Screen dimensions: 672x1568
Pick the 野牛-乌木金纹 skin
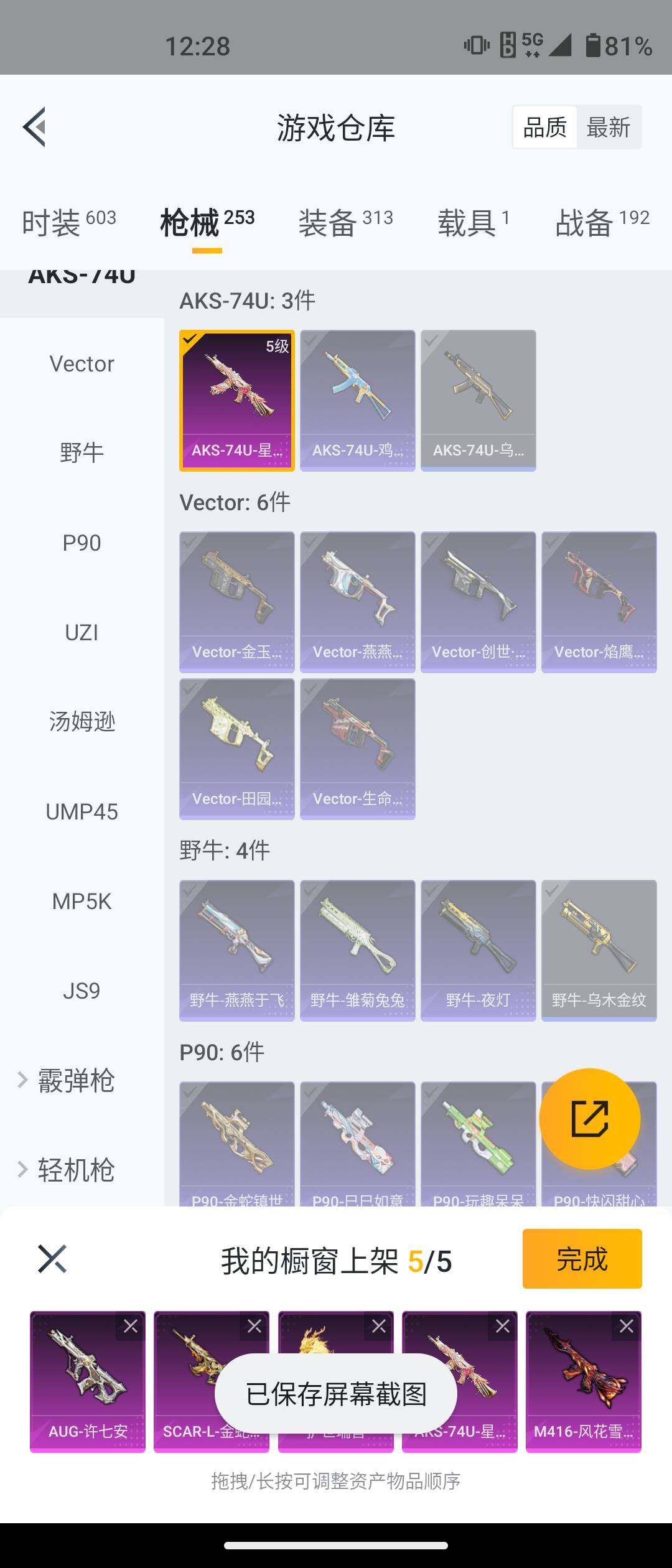click(x=599, y=950)
